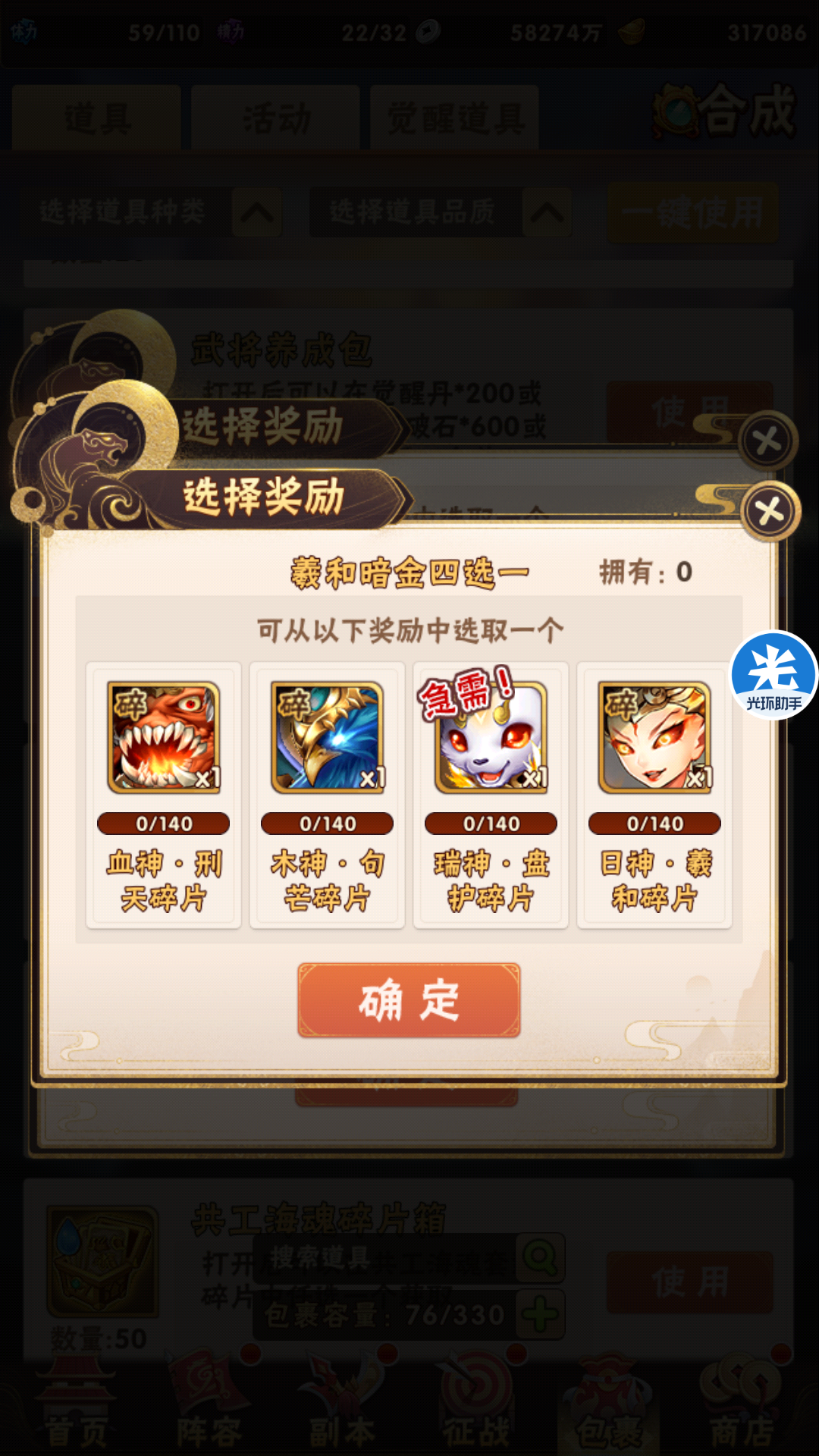Viewport: 819px width, 1456px height.
Task: Close the front 选择奖励 dialog
Action: coord(770,512)
